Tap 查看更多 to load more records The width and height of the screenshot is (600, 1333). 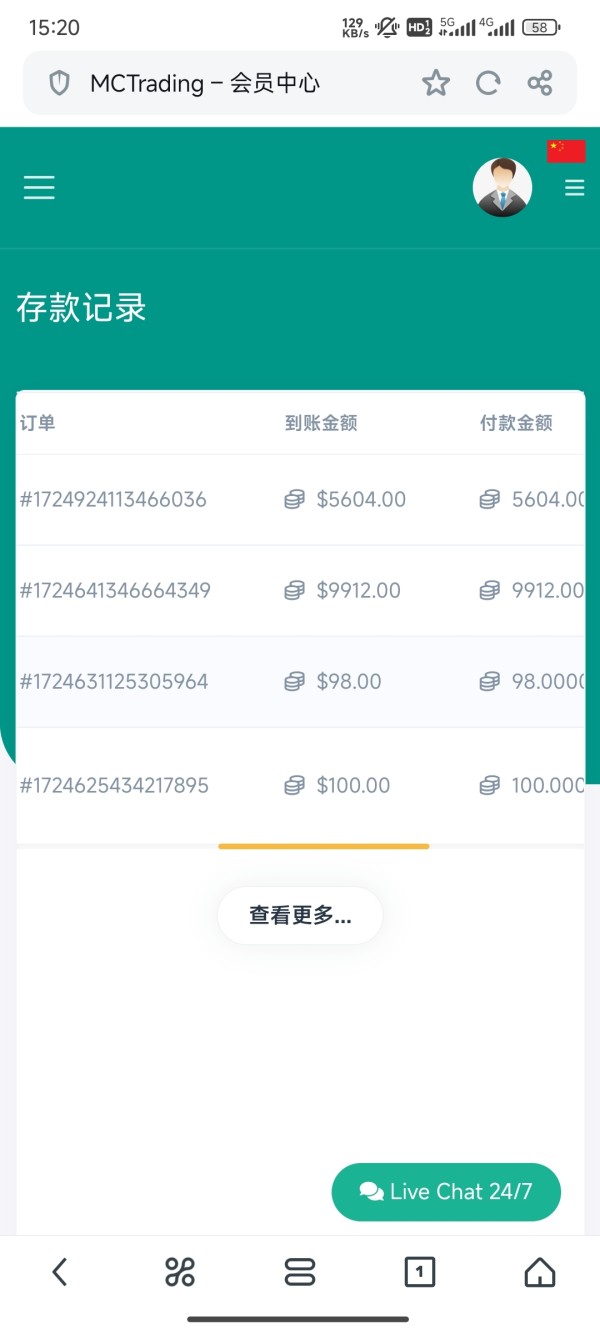click(300, 915)
